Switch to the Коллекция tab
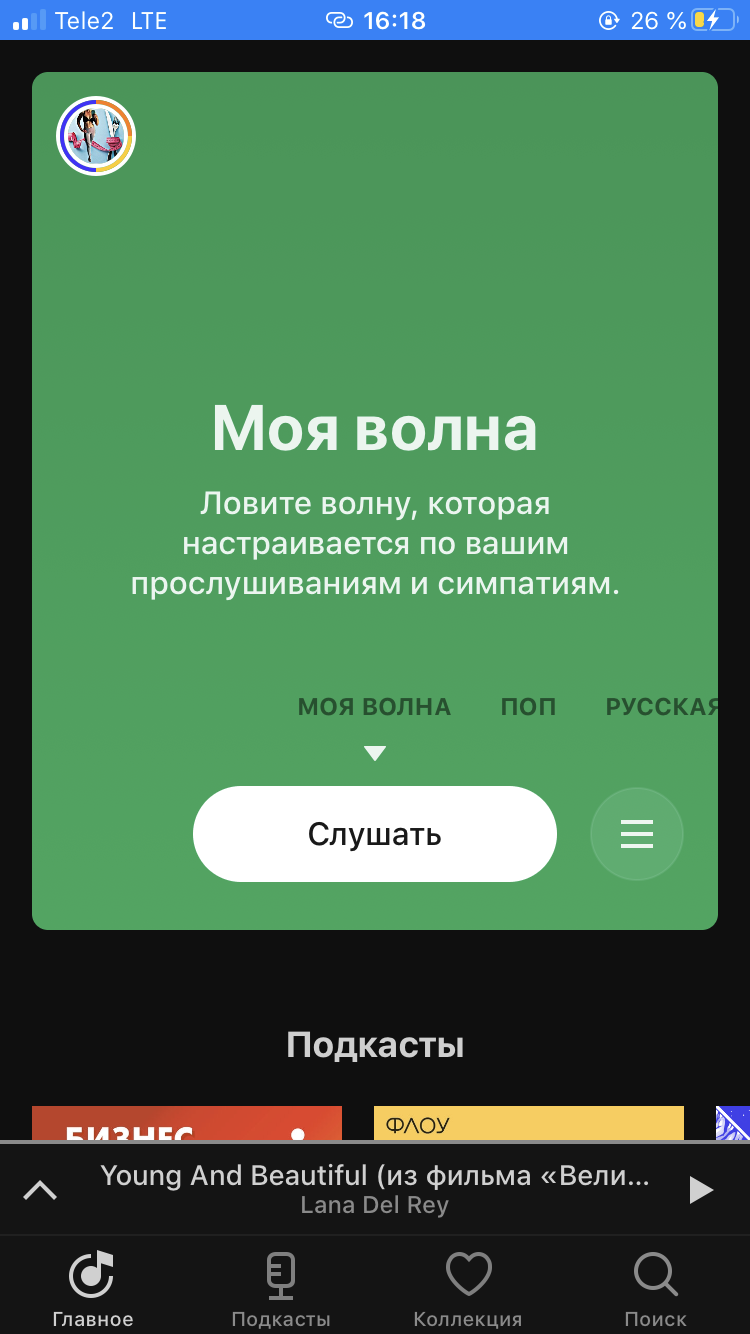 (468, 1290)
